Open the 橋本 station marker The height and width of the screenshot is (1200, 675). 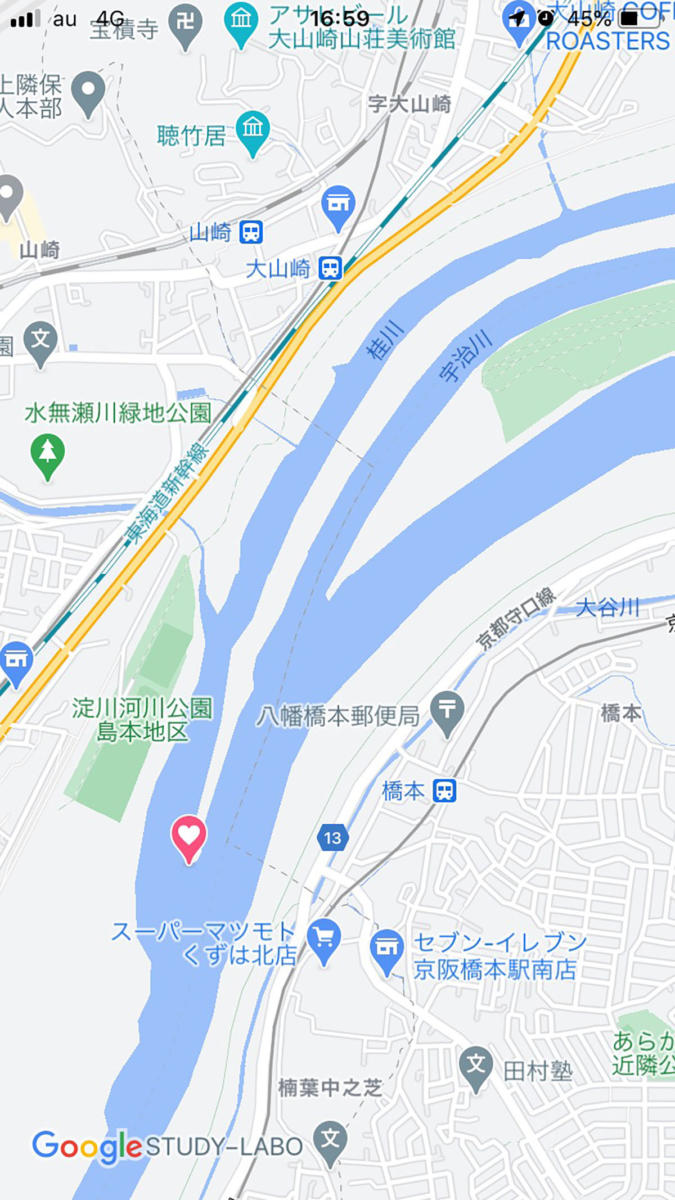[x=445, y=791]
